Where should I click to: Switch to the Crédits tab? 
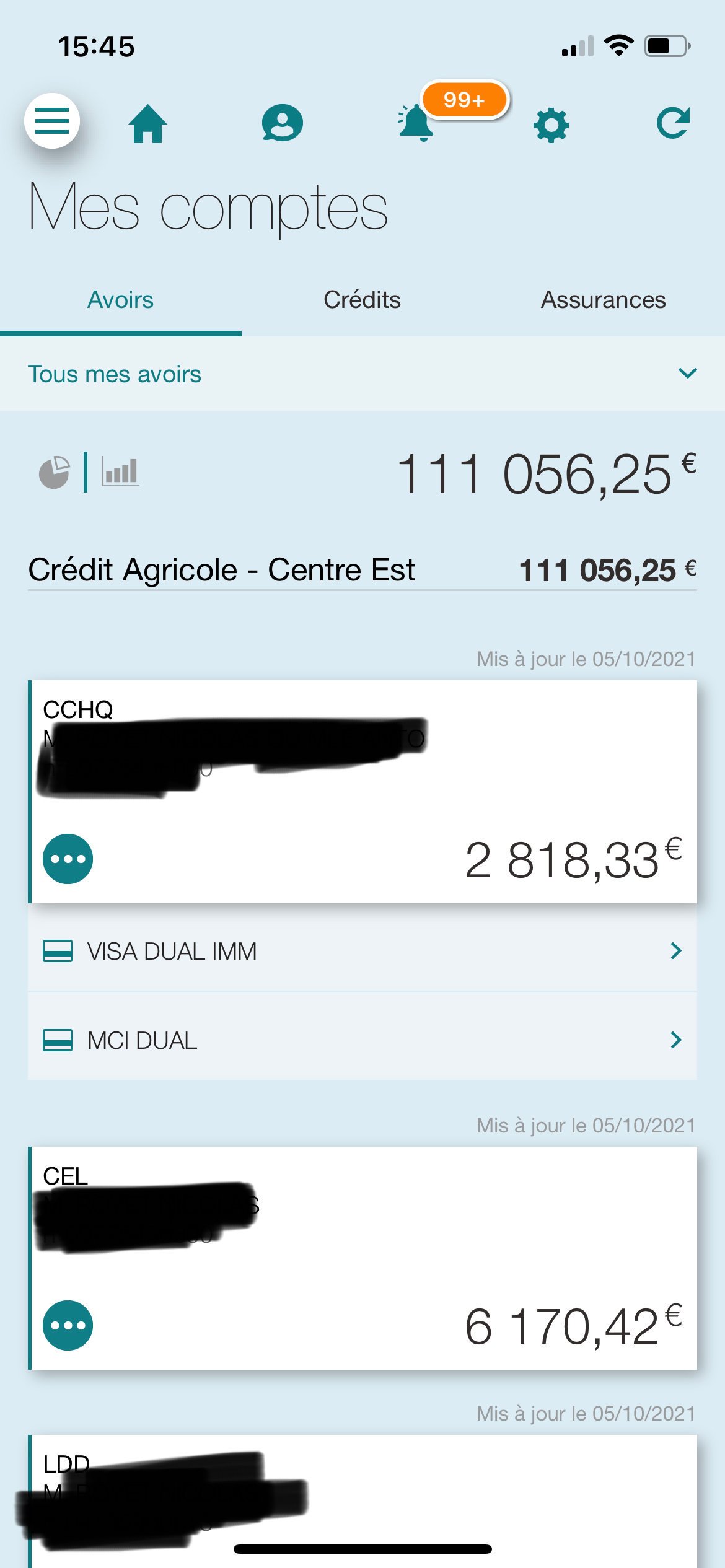[x=362, y=300]
